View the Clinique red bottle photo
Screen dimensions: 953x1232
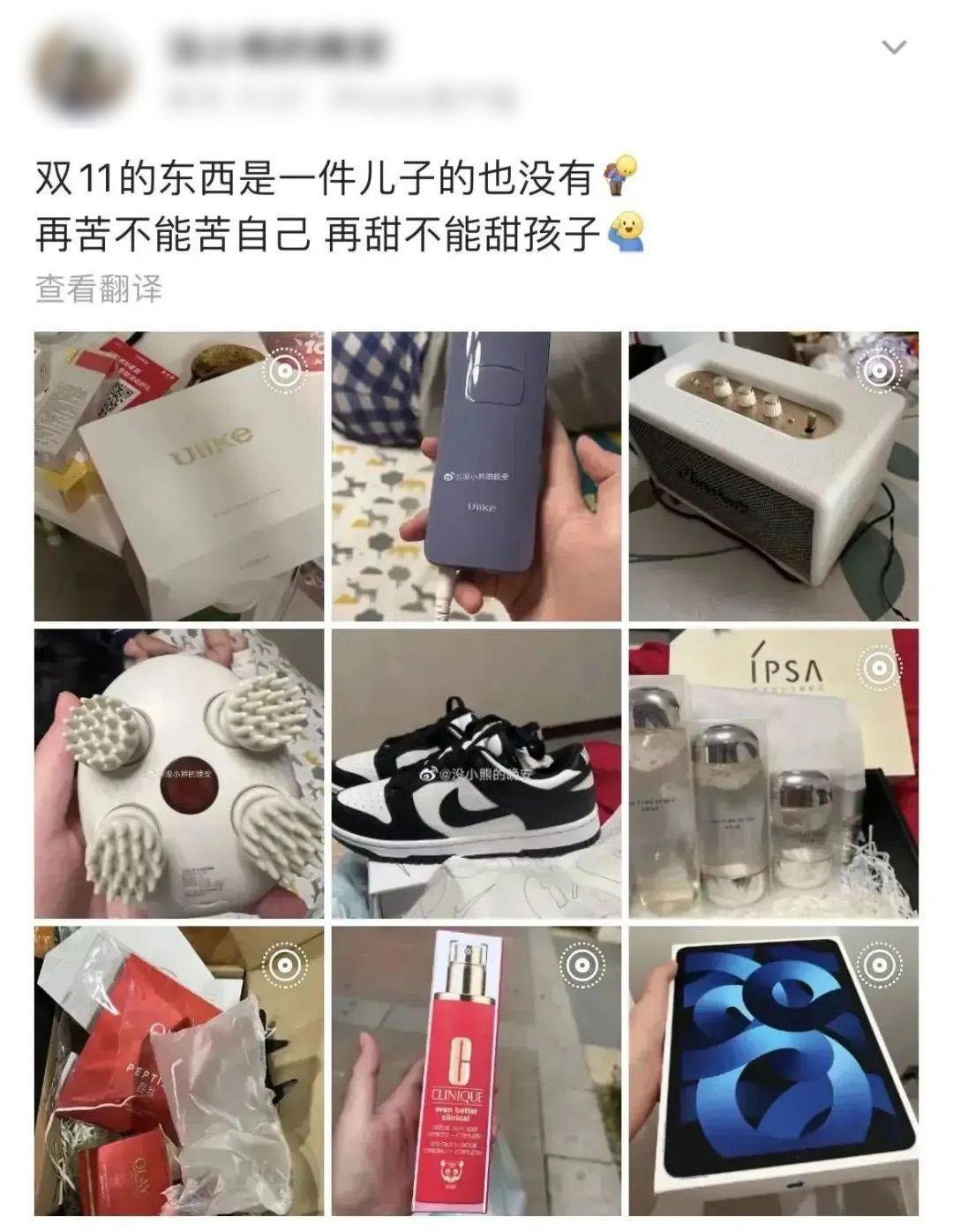click(x=476, y=1070)
